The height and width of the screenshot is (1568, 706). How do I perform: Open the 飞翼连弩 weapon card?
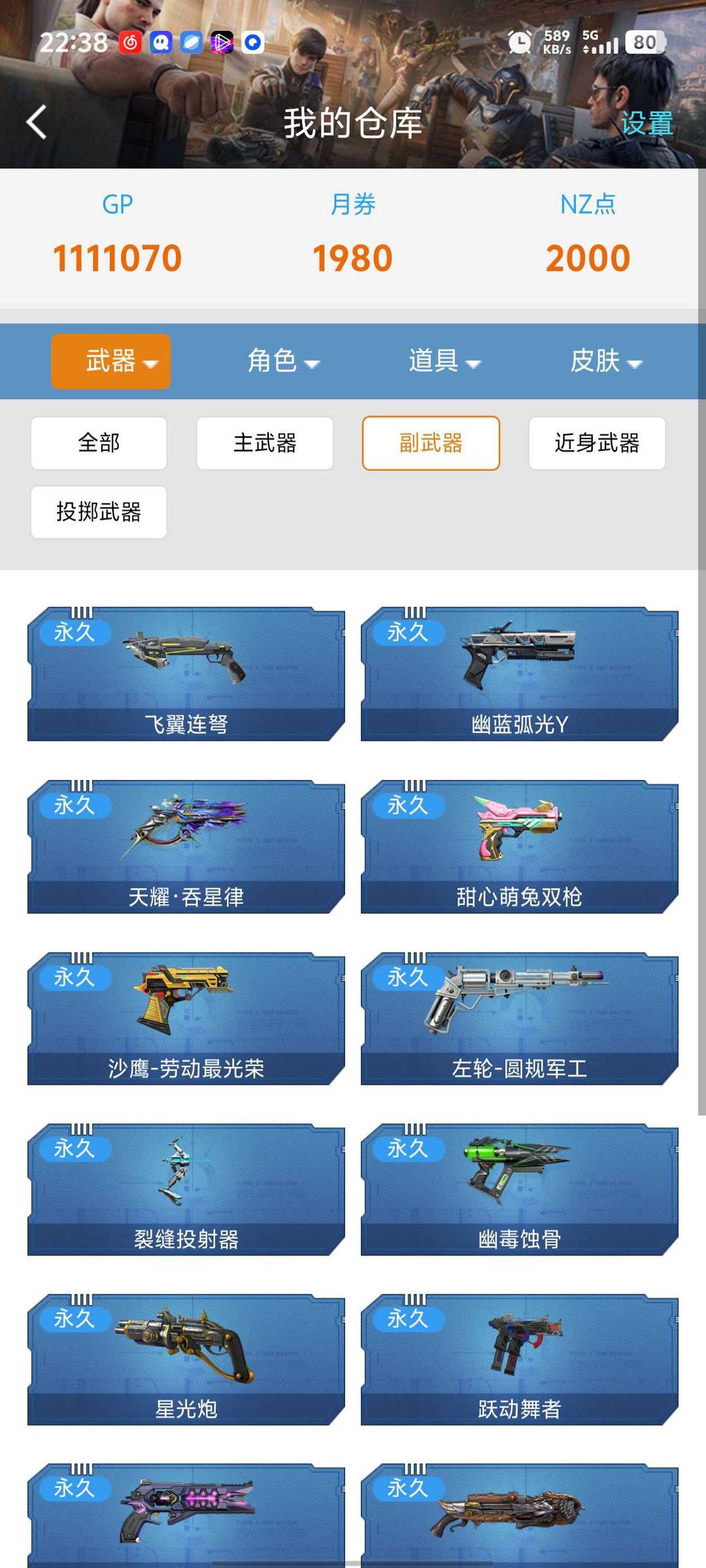pos(186,674)
